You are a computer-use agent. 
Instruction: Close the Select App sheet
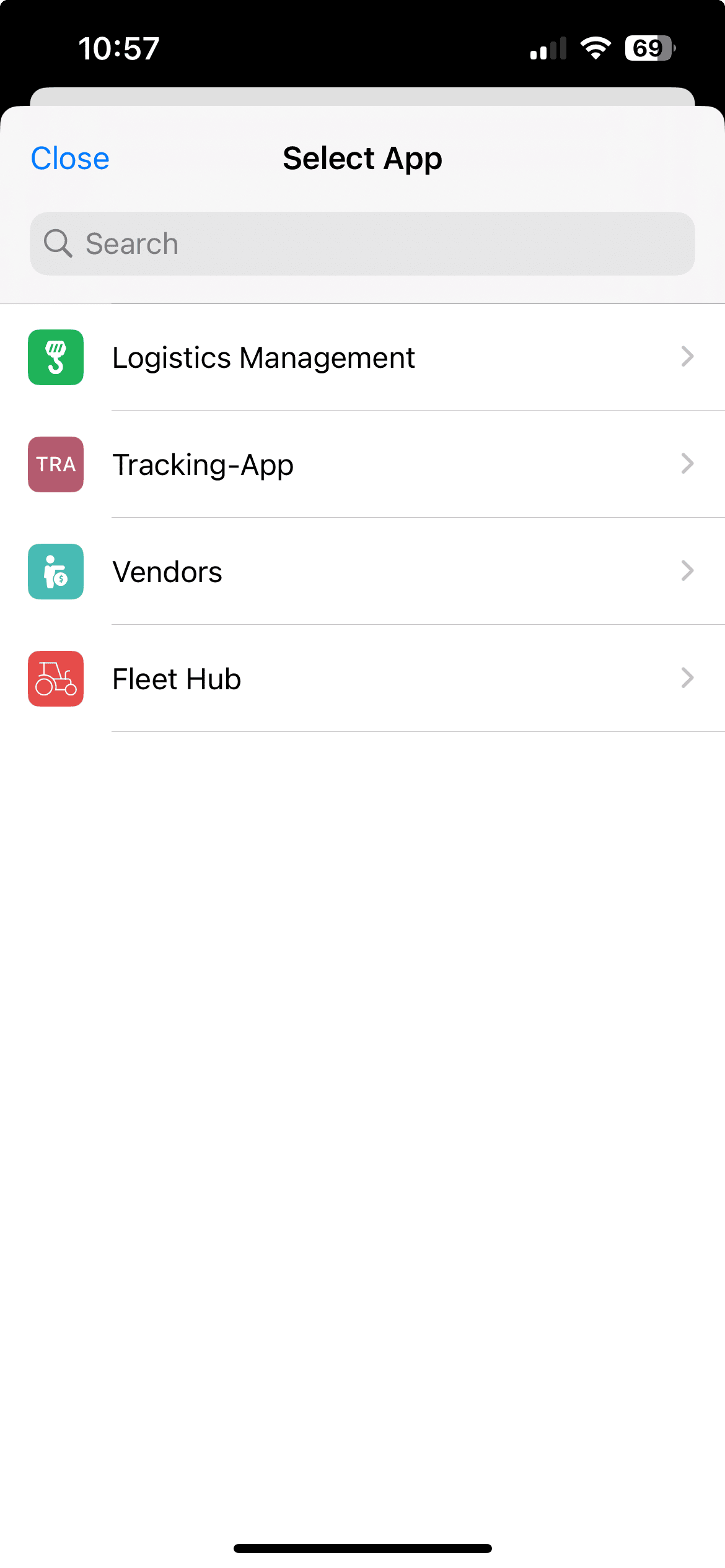(x=70, y=159)
